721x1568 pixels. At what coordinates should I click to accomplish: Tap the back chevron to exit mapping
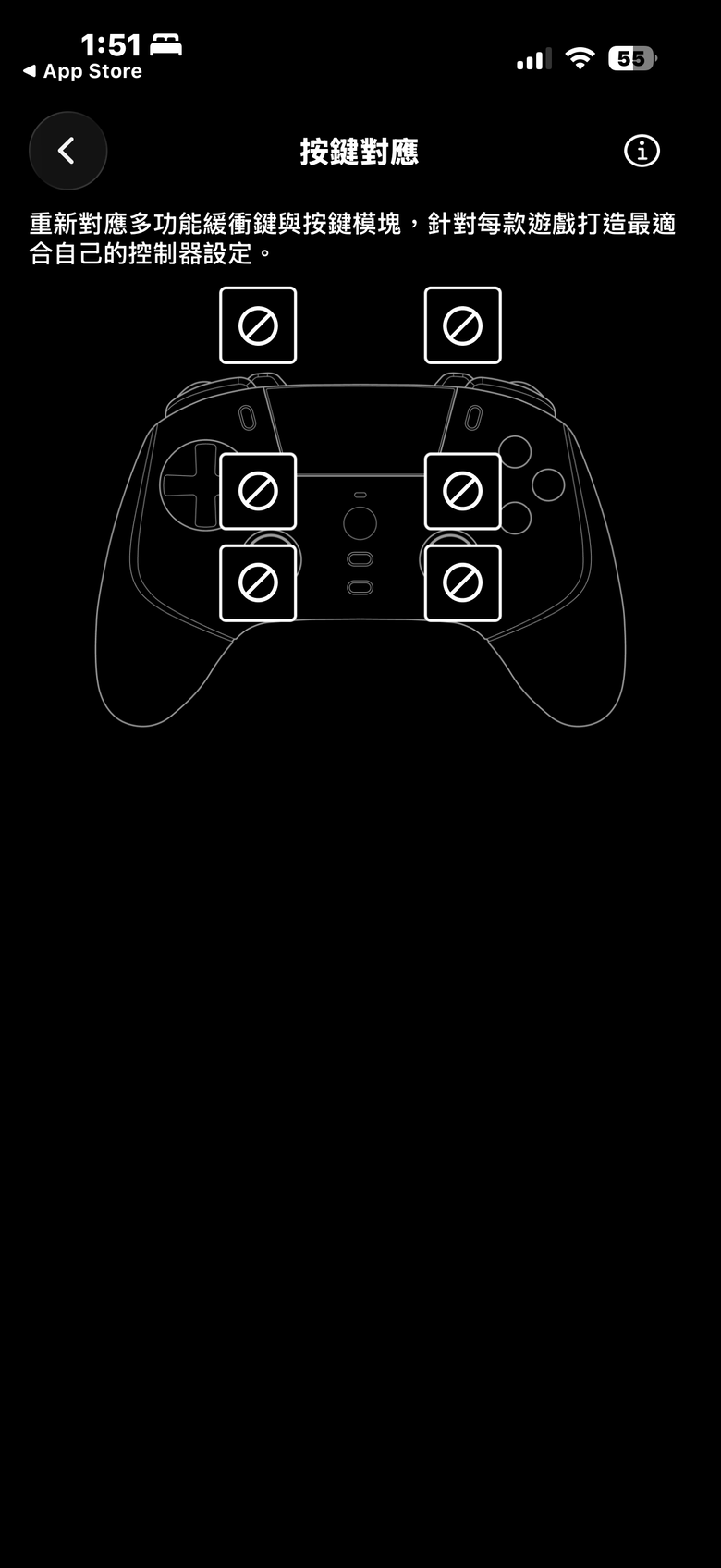coord(67,151)
